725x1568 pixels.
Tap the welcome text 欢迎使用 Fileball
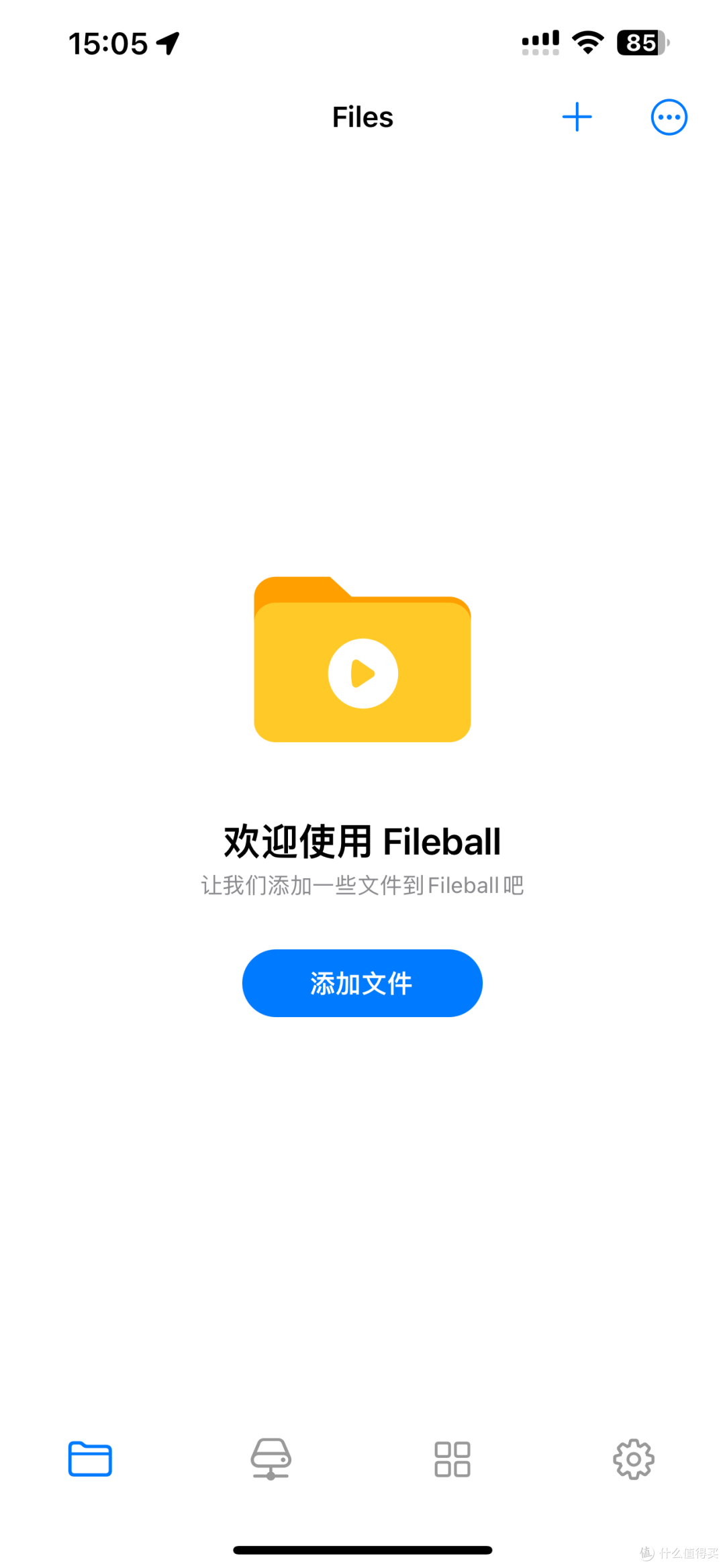pos(362,841)
